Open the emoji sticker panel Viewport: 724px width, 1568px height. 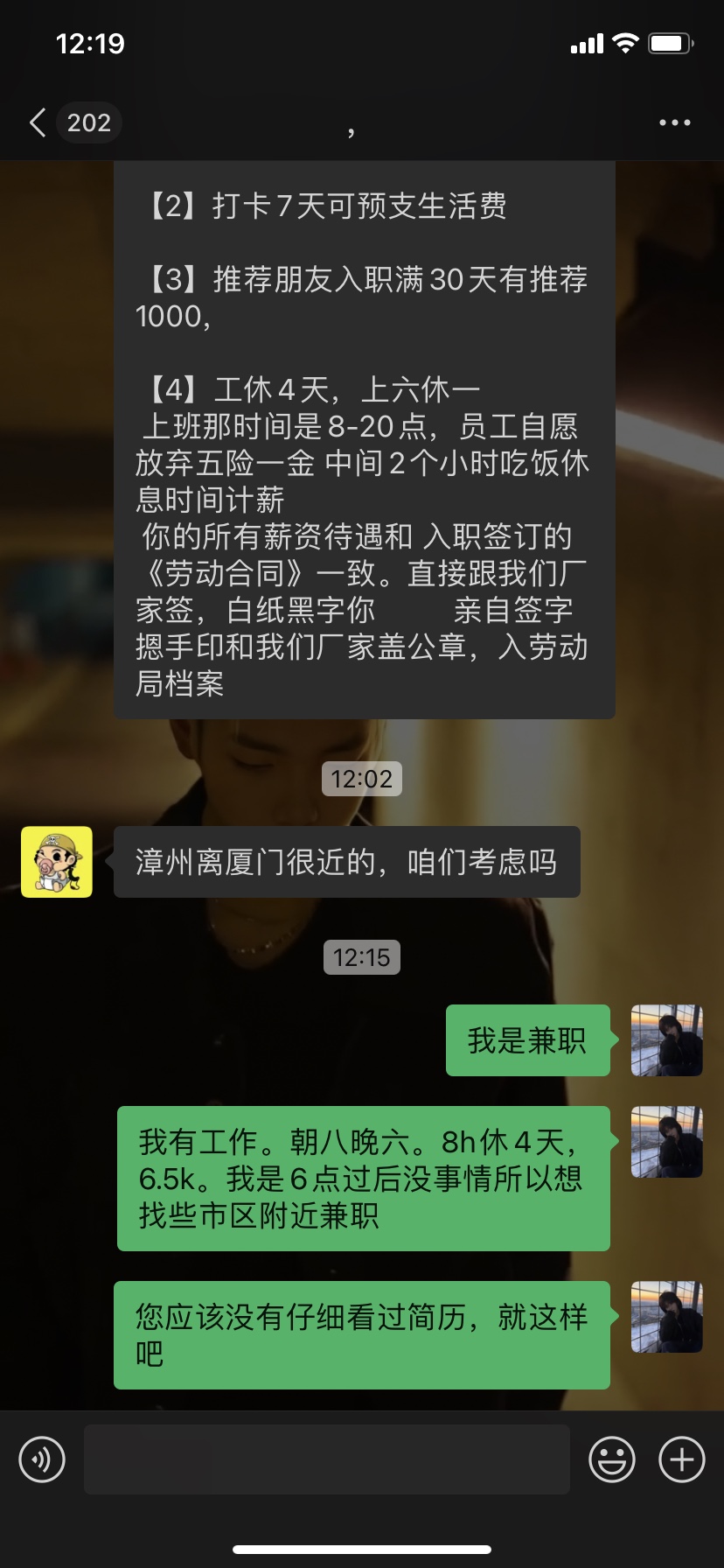[611, 1459]
